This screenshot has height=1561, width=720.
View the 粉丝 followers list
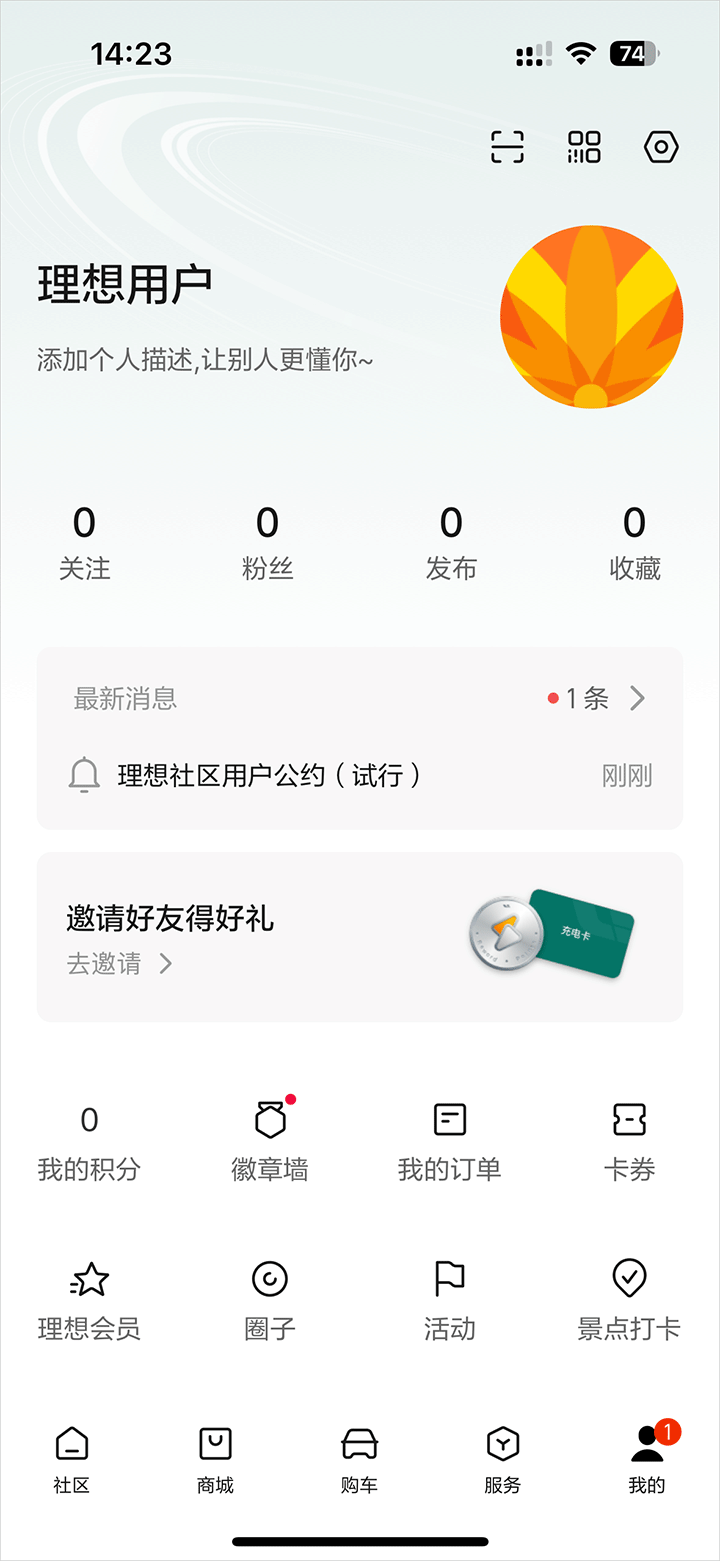pos(267,543)
